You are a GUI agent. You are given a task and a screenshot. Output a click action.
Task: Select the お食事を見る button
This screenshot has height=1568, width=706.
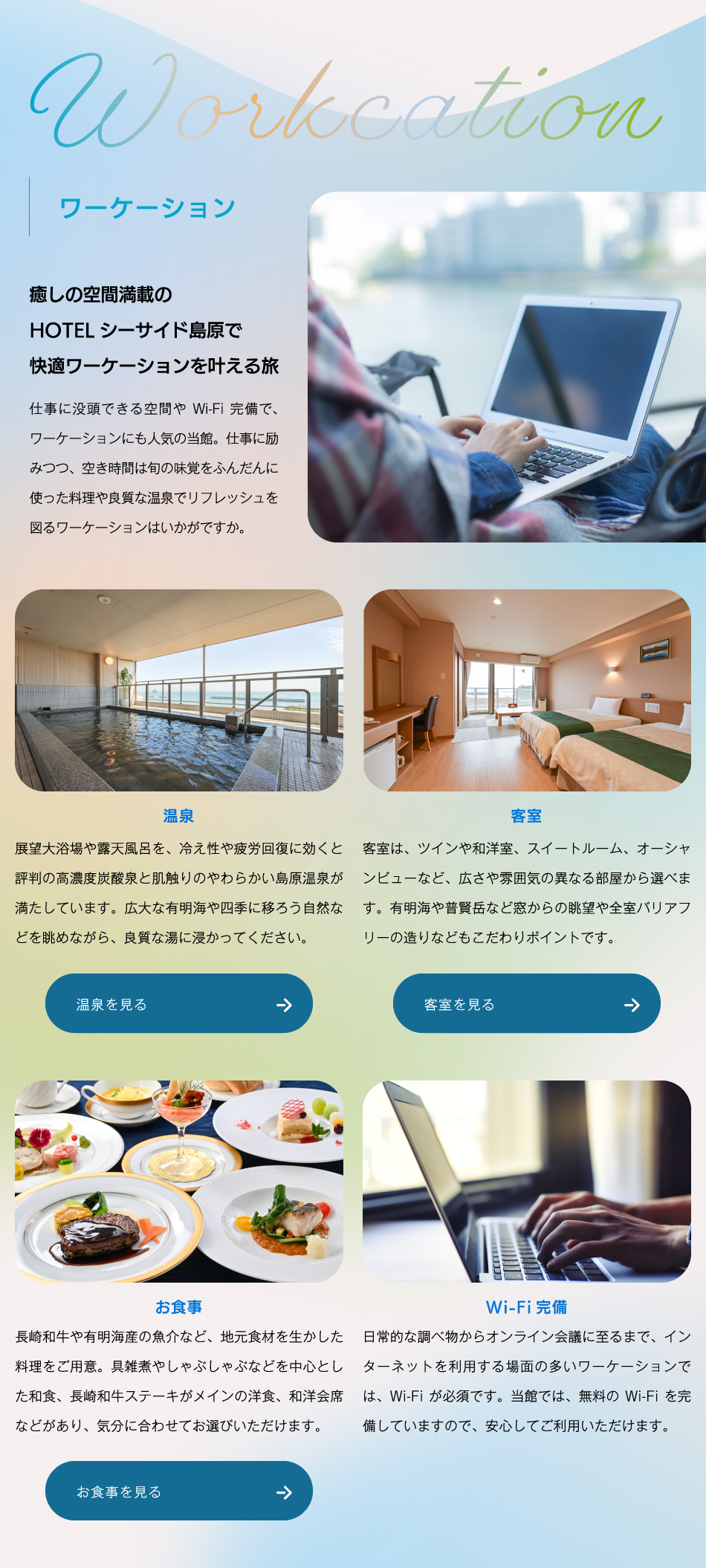178,1491
